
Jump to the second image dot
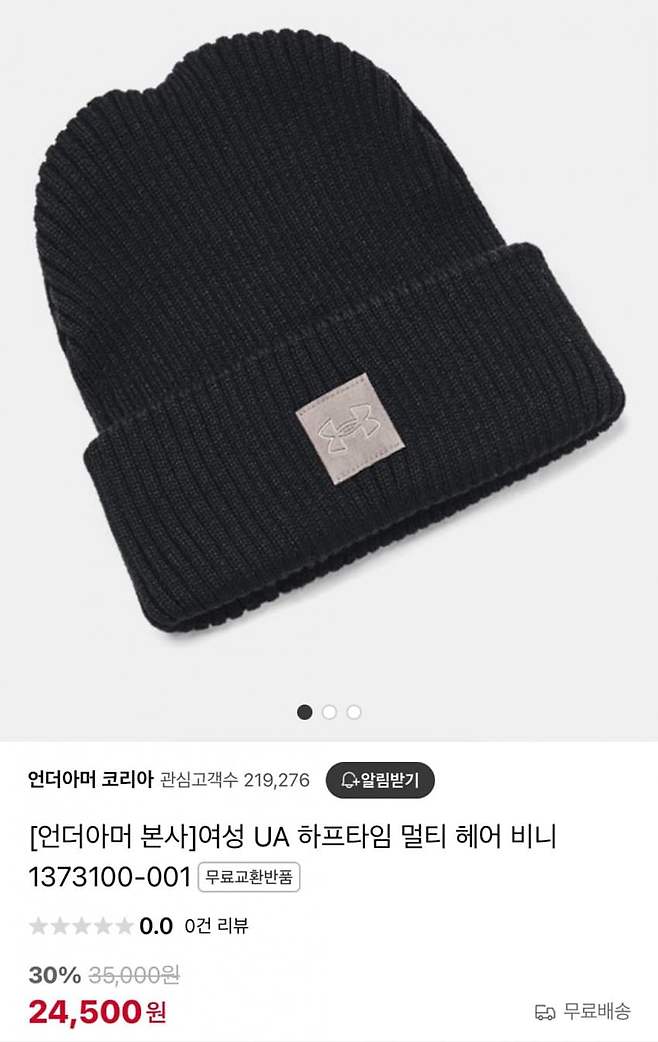[x=330, y=712]
